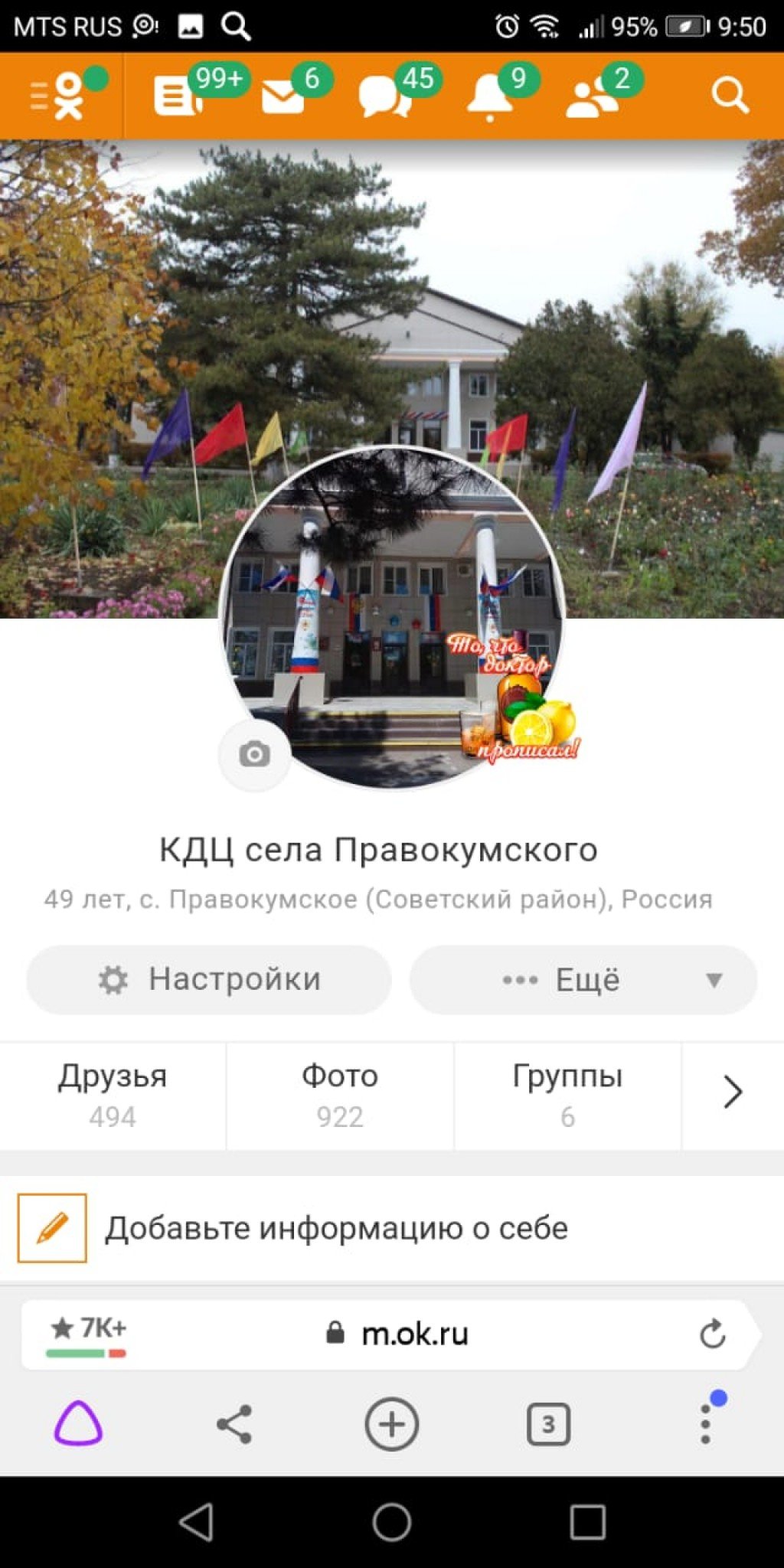Open browser tabs switcher showing 3
Viewport: 784px width, 1568px height.
548,1424
